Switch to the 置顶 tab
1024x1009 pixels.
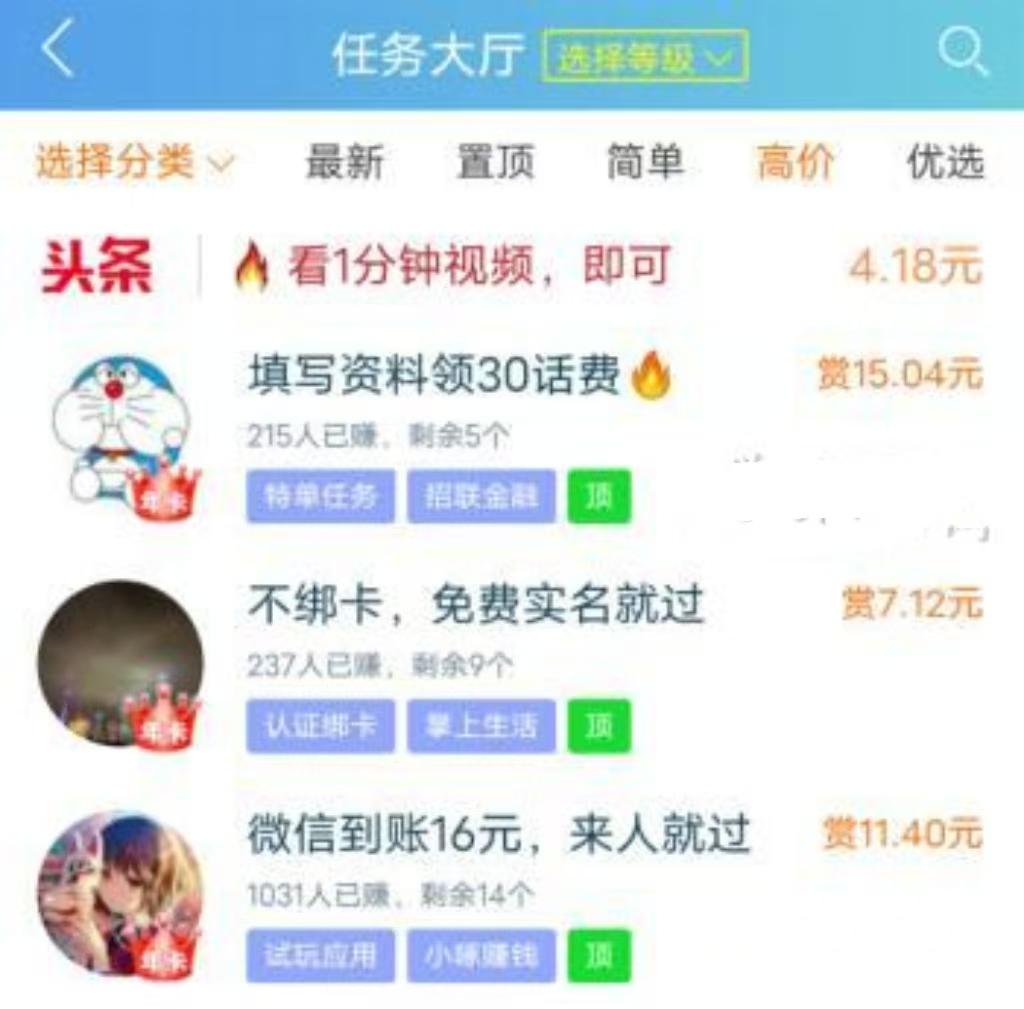pyautogui.click(x=495, y=162)
